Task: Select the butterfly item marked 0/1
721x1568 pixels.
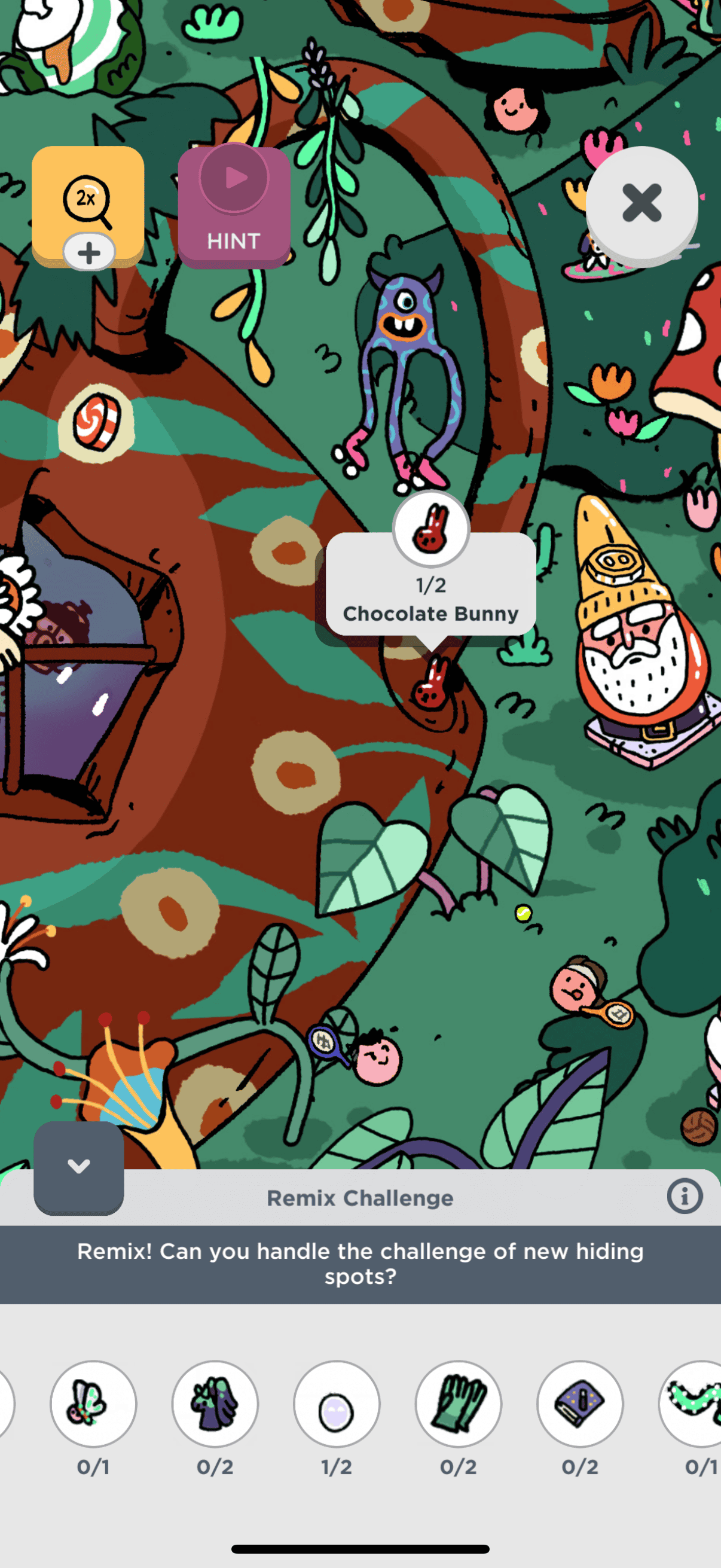Action: 93,1403
